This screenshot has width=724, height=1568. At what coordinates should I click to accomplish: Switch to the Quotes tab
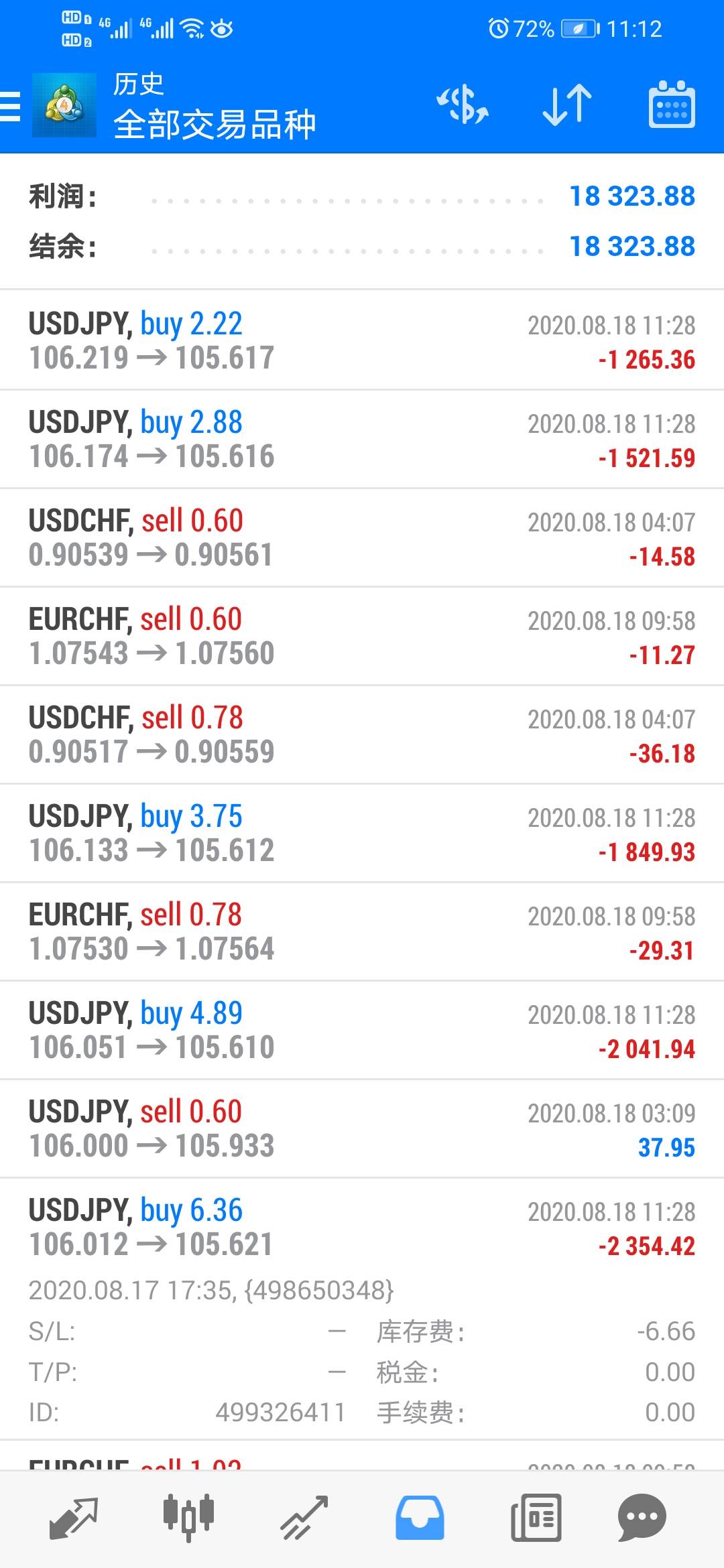74,1518
